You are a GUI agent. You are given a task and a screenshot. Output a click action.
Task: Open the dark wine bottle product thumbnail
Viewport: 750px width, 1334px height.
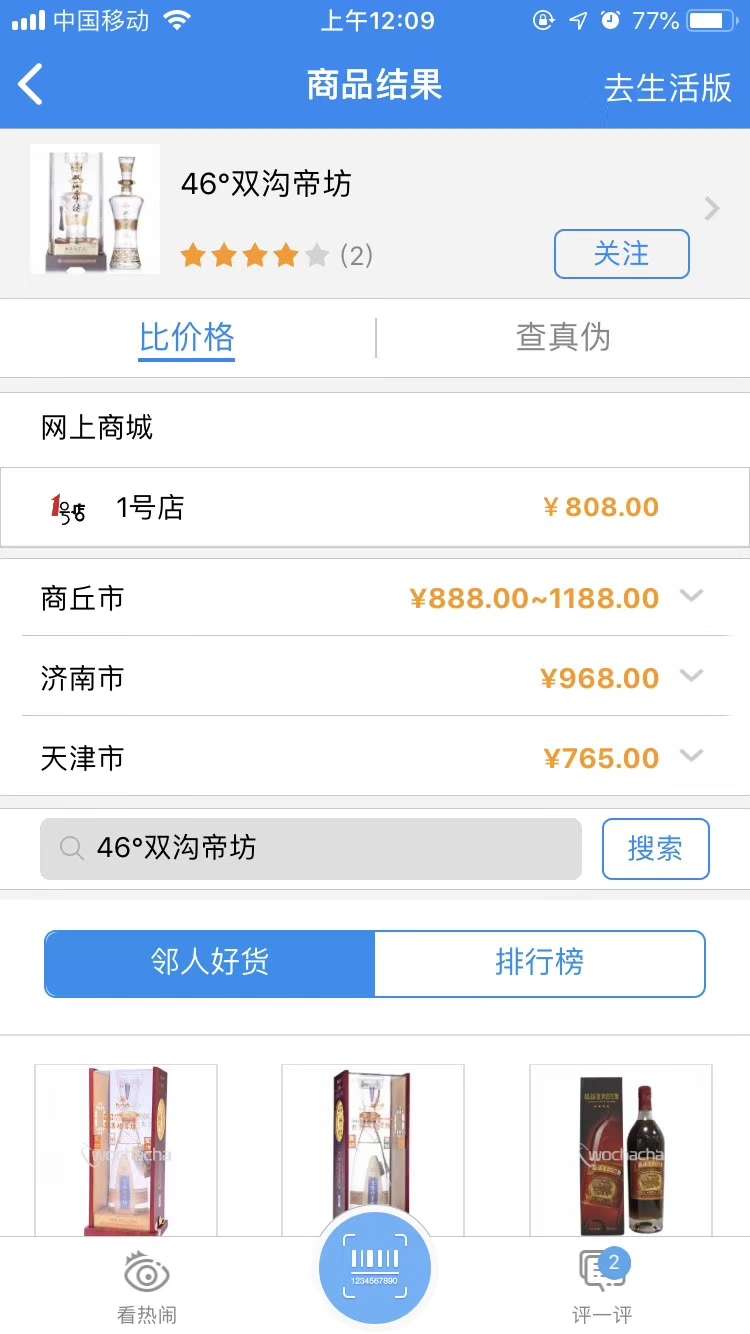click(621, 1150)
